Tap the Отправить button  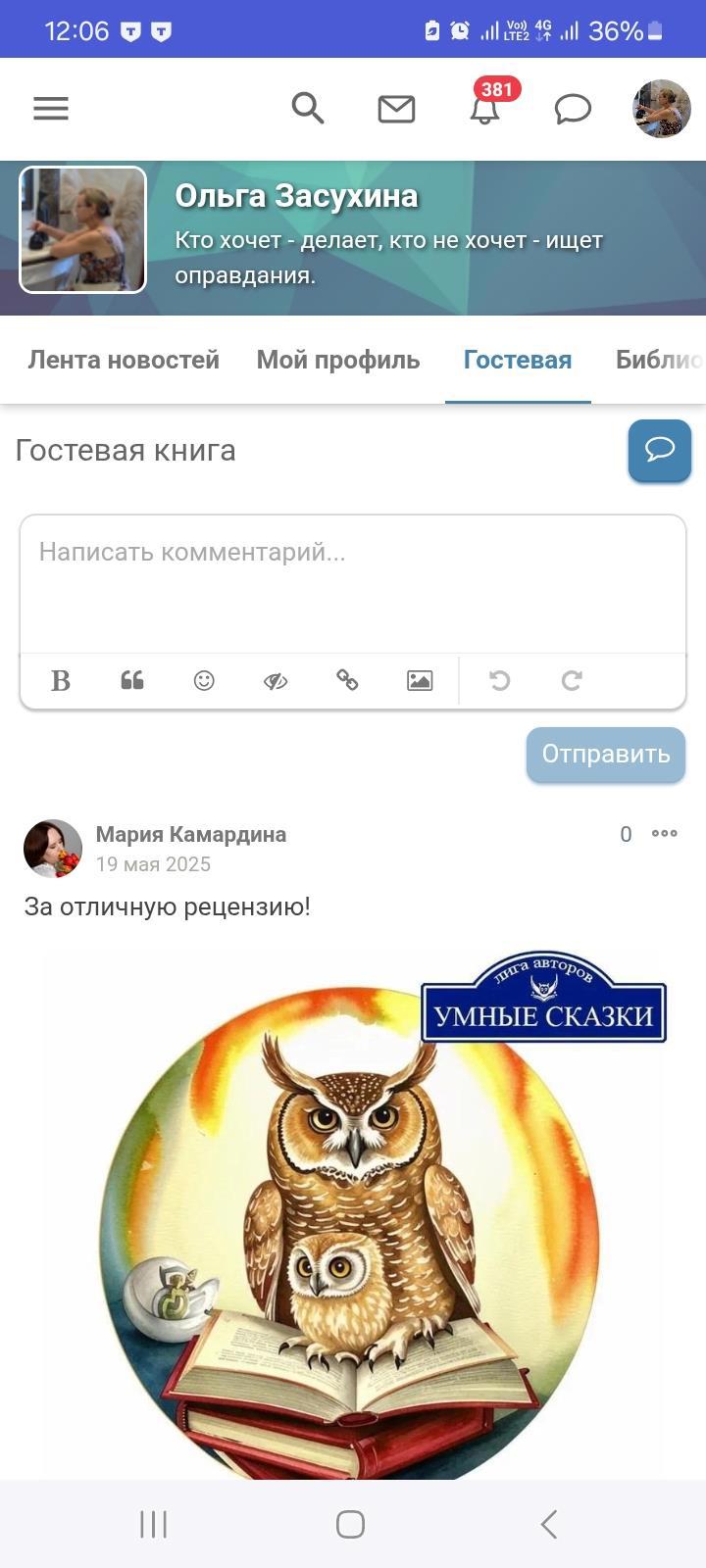click(605, 754)
